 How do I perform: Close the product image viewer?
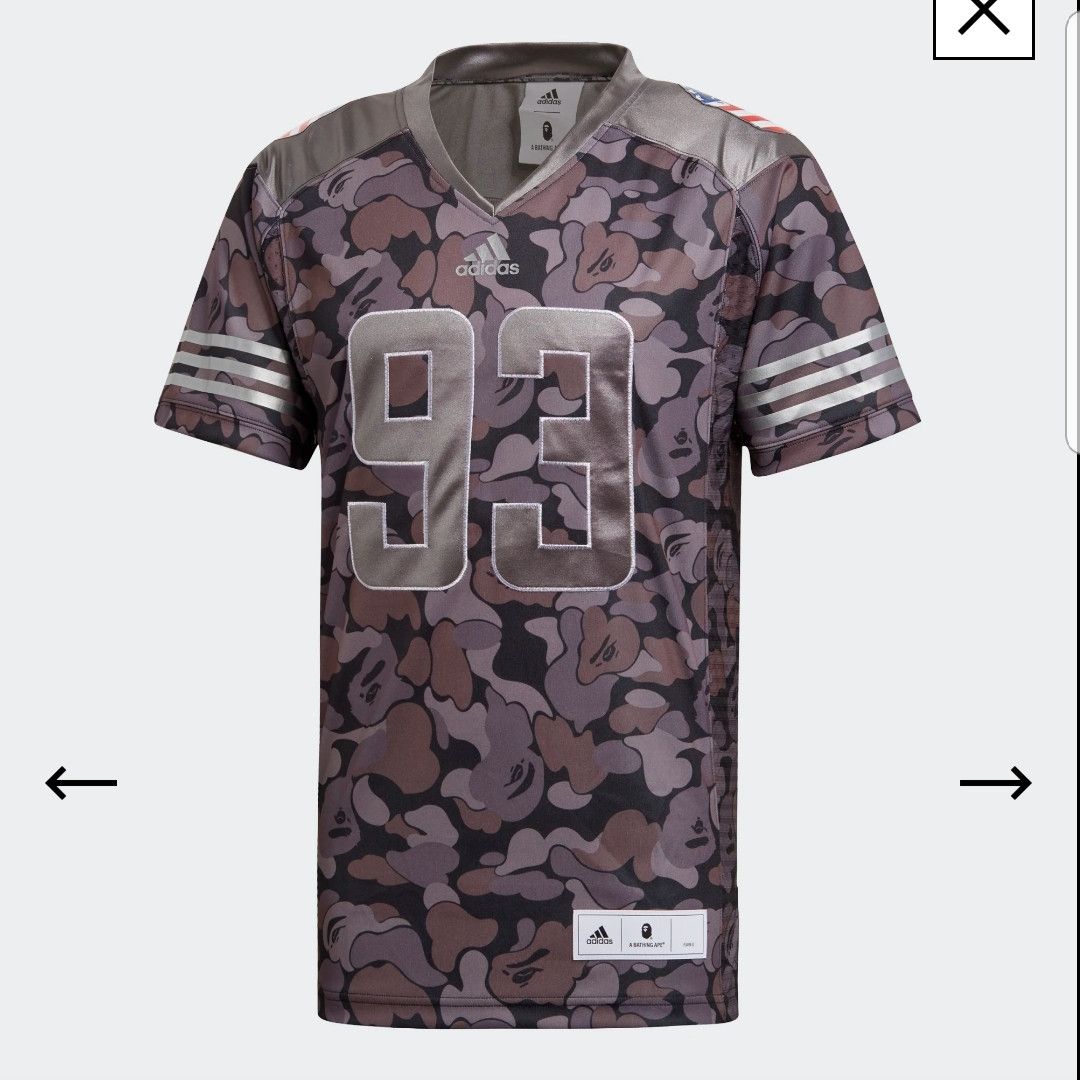[x=984, y=20]
